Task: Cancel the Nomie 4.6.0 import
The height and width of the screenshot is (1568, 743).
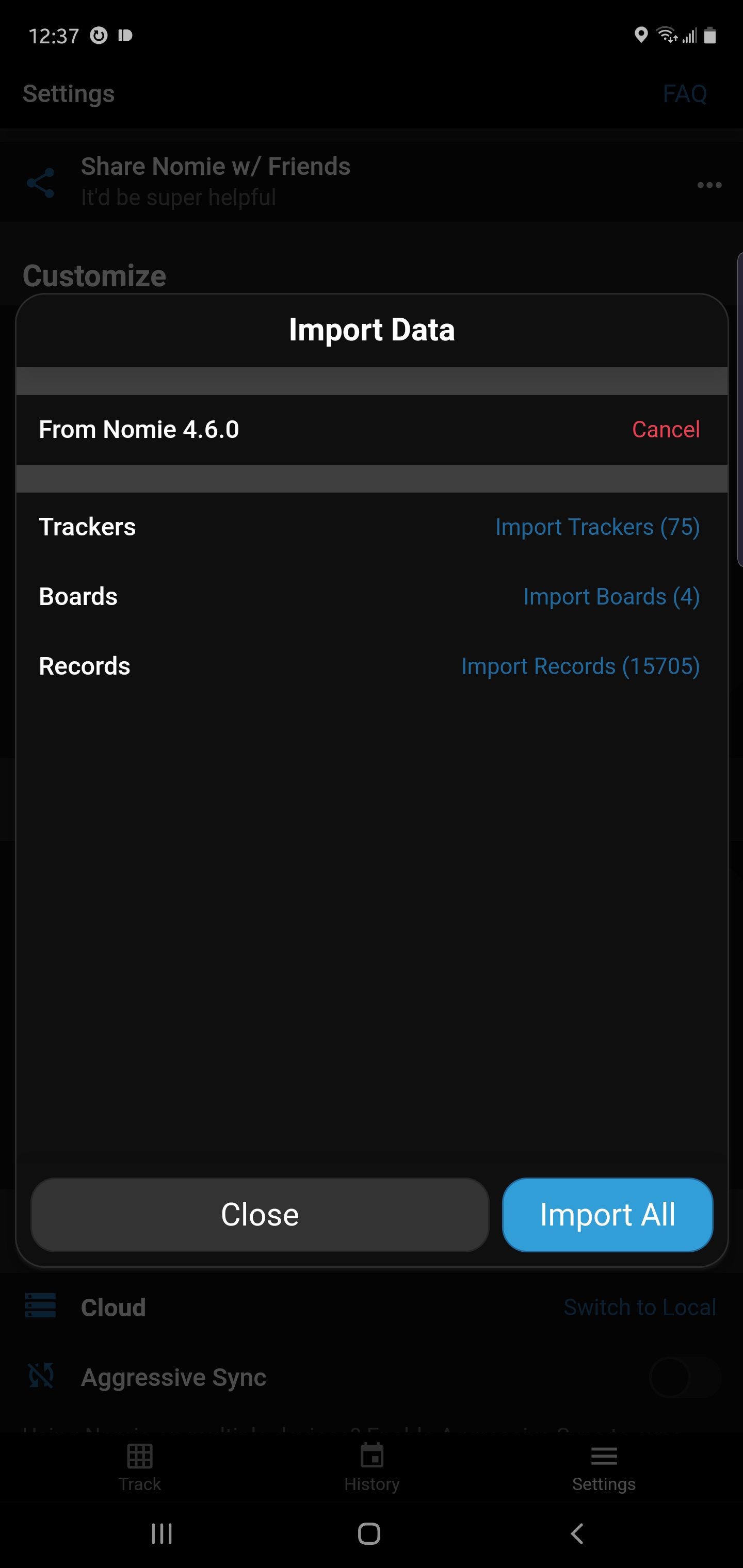Action: (x=666, y=429)
